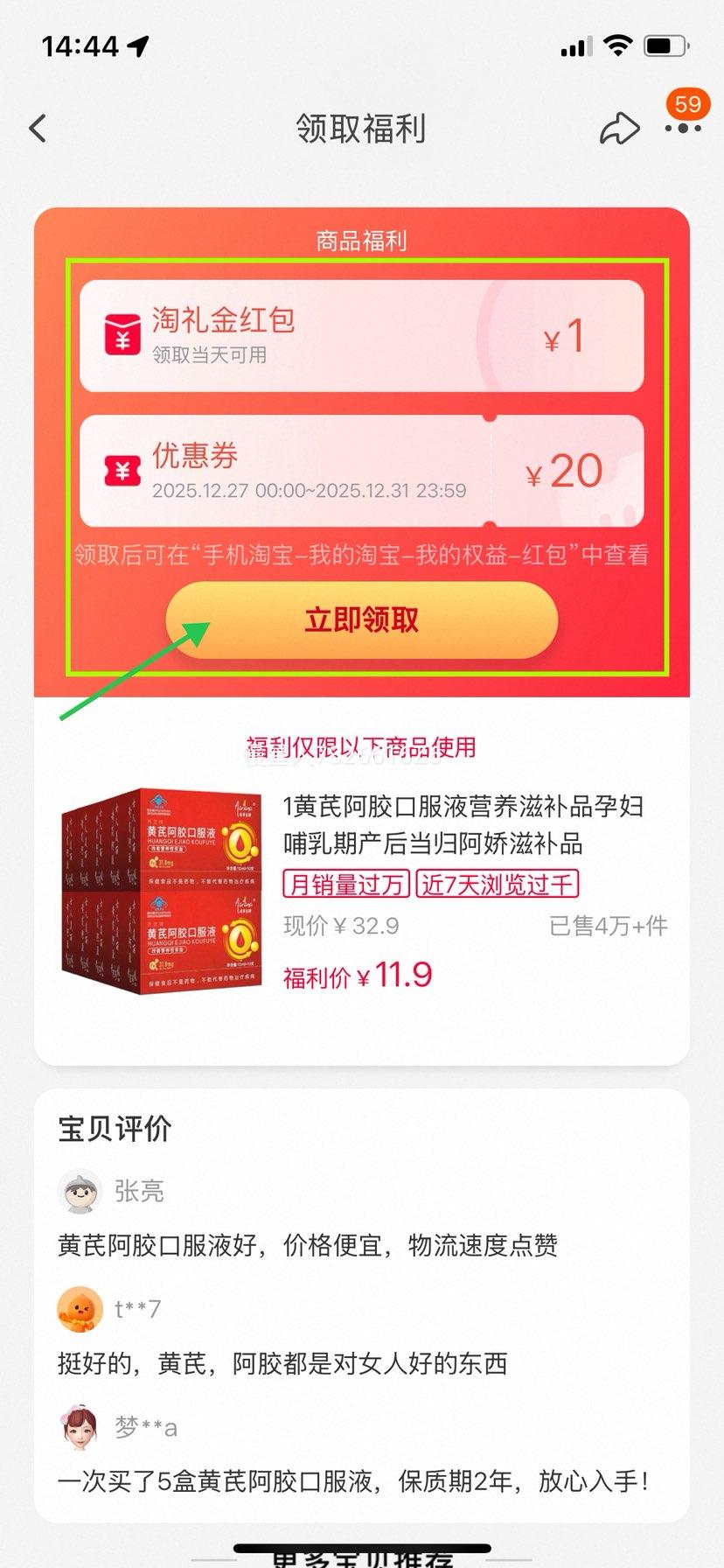The width and height of the screenshot is (724, 1568).
Task: Tap the red envelope icon on 淘礼金红包
Action: click(x=122, y=333)
